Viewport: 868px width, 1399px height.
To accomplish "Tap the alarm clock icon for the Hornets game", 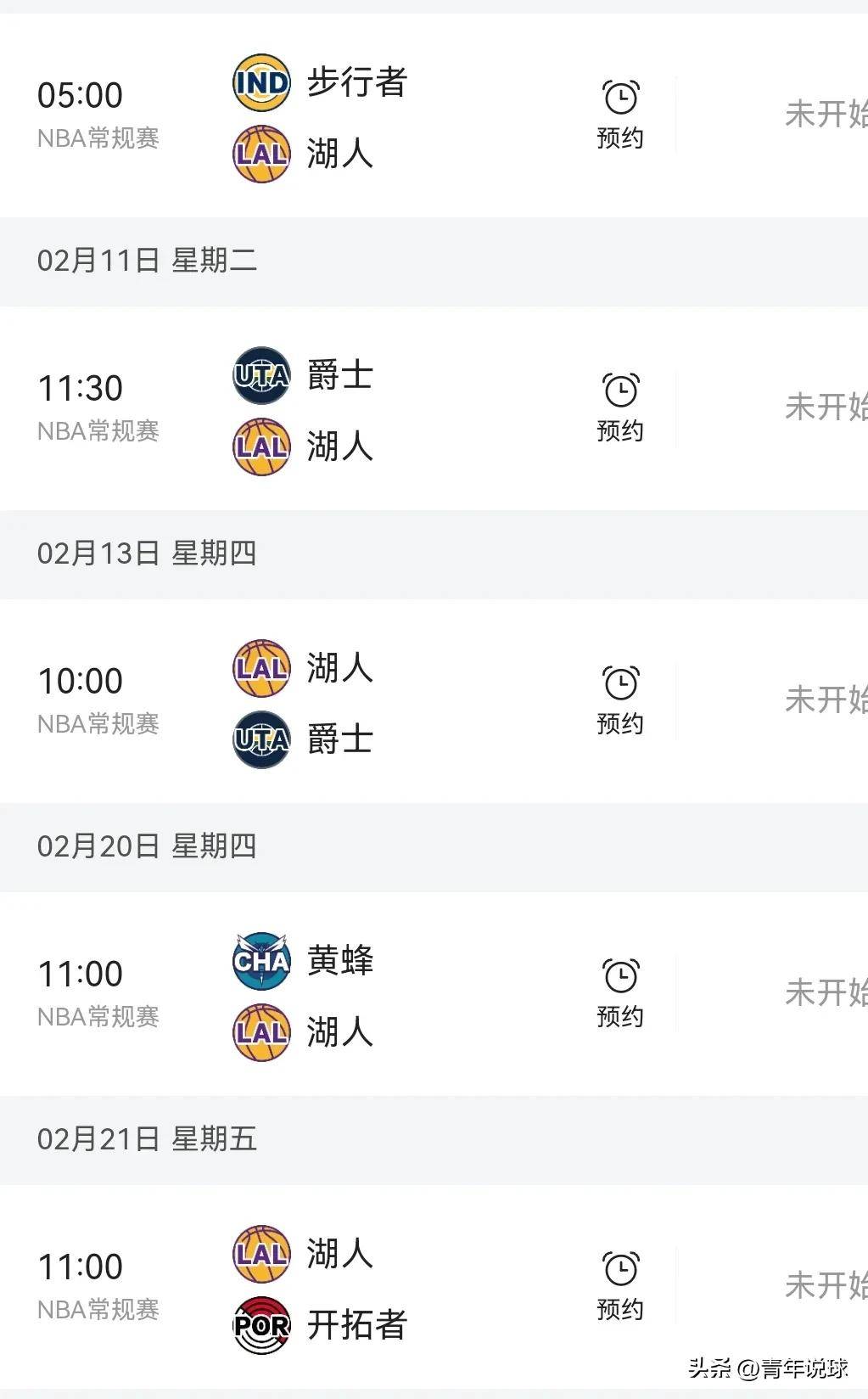I will (620, 975).
